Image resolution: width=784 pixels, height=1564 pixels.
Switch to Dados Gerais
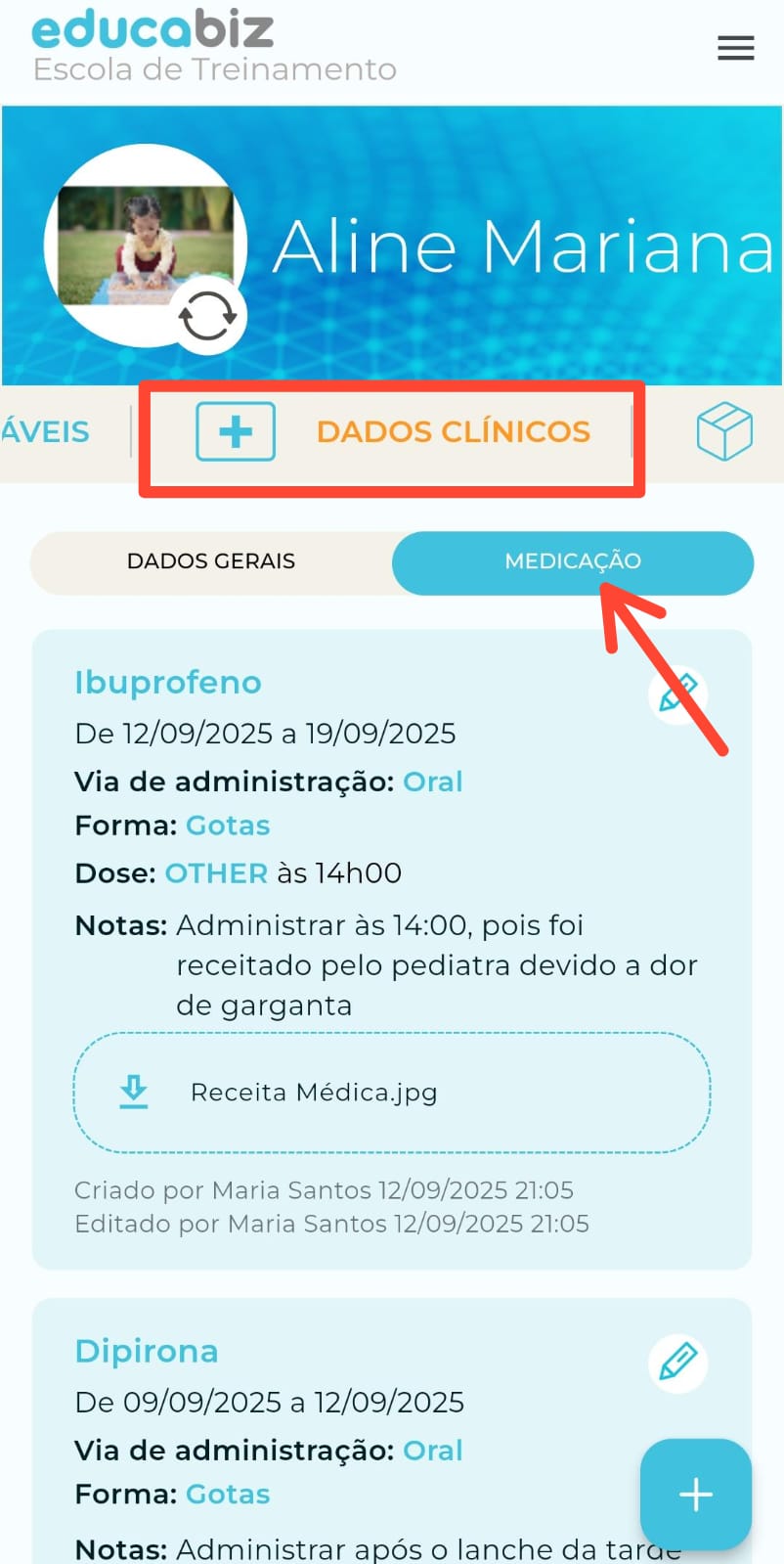pos(211,561)
